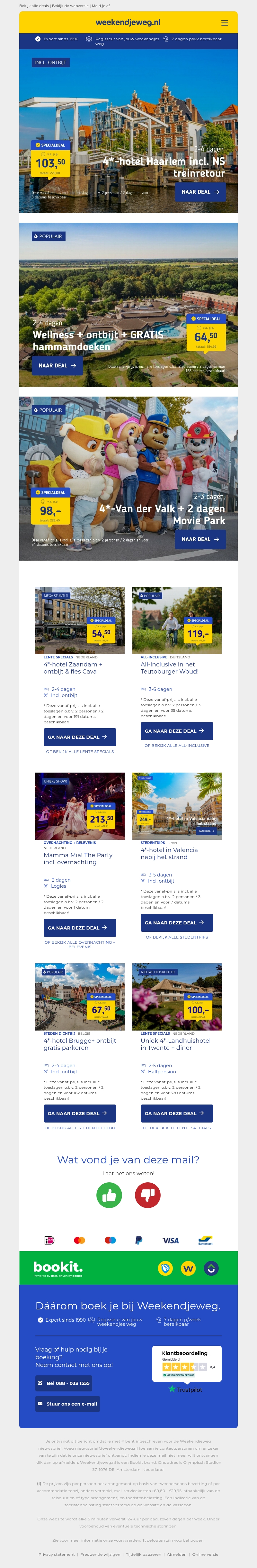View all stedentrips link

pyautogui.click(x=177, y=937)
